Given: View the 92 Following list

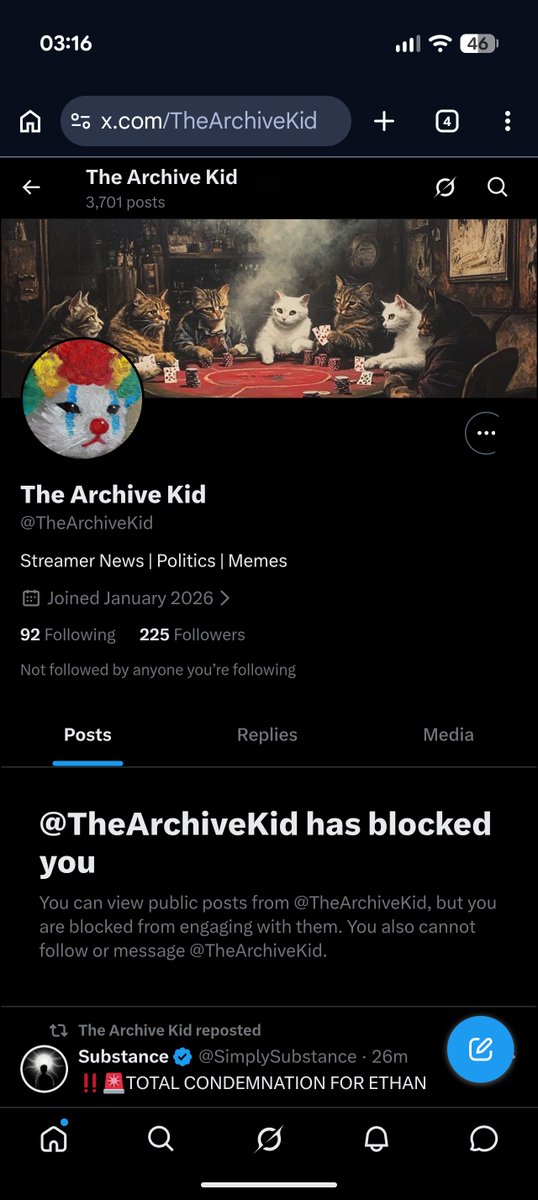Looking at the screenshot, I should point(68,634).
